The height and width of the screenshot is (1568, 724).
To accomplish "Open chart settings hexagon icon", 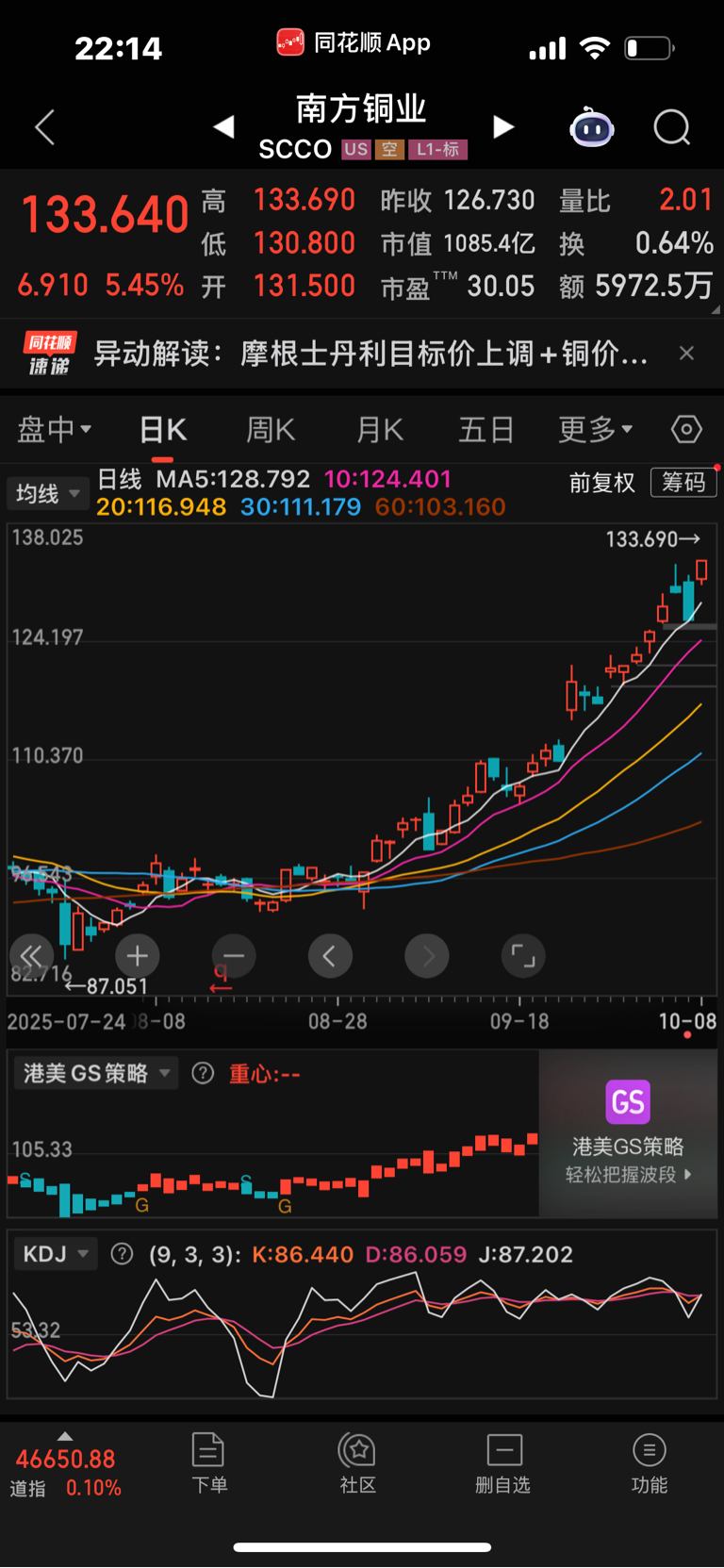I will point(686,430).
